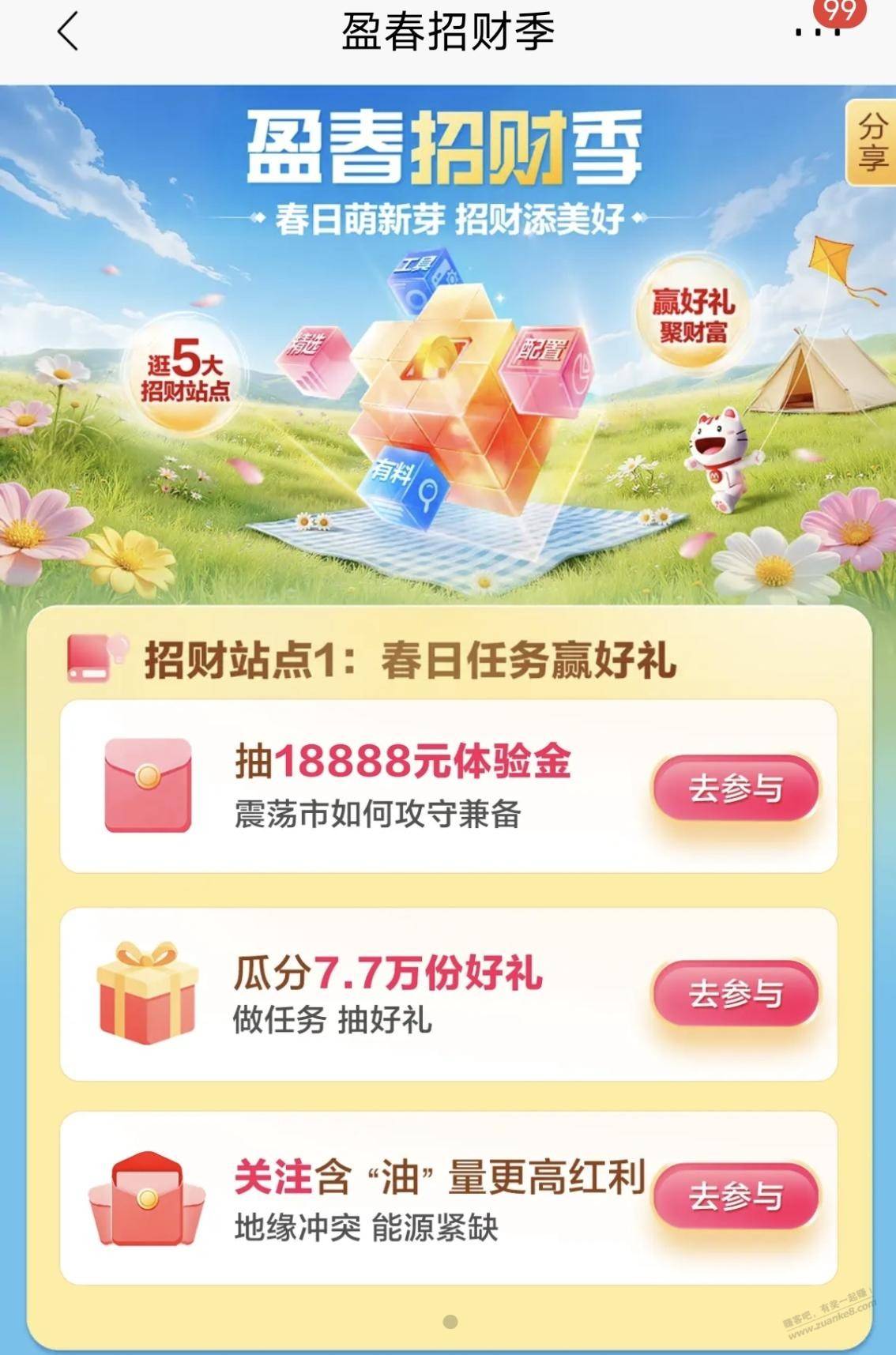Open the three-dot overflow menu
This screenshot has width=896, height=1355.
pyautogui.click(x=817, y=32)
